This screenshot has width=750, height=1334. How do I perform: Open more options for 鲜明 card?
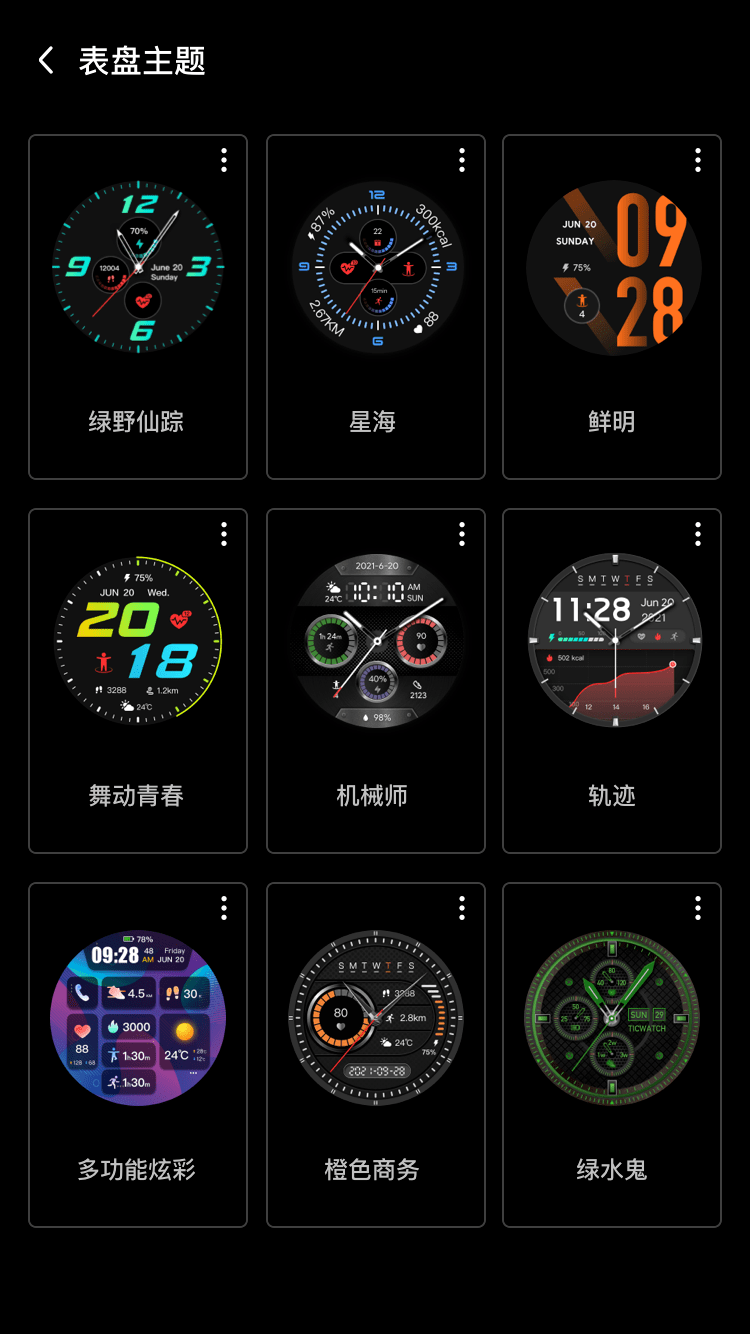tap(698, 160)
